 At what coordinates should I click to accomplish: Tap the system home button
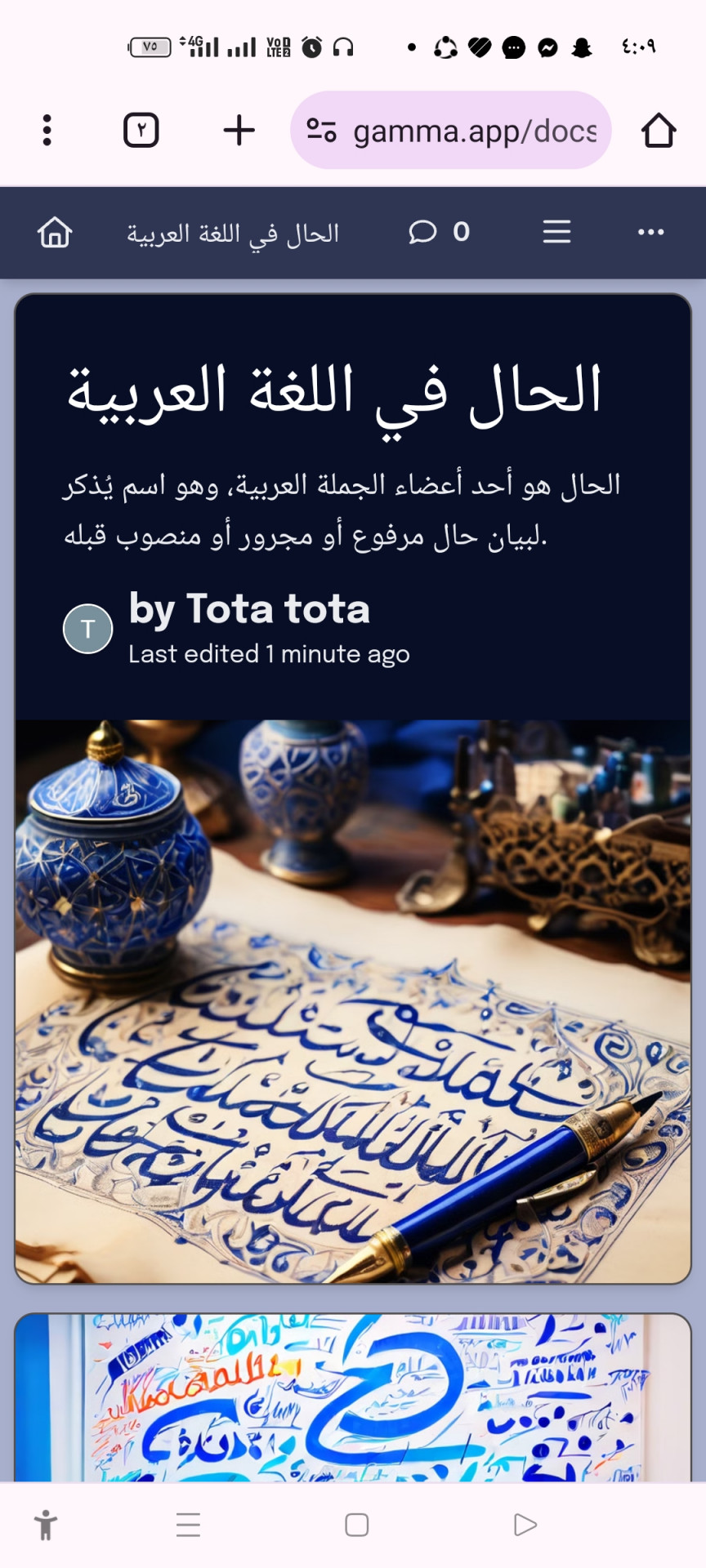(356, 1525)
